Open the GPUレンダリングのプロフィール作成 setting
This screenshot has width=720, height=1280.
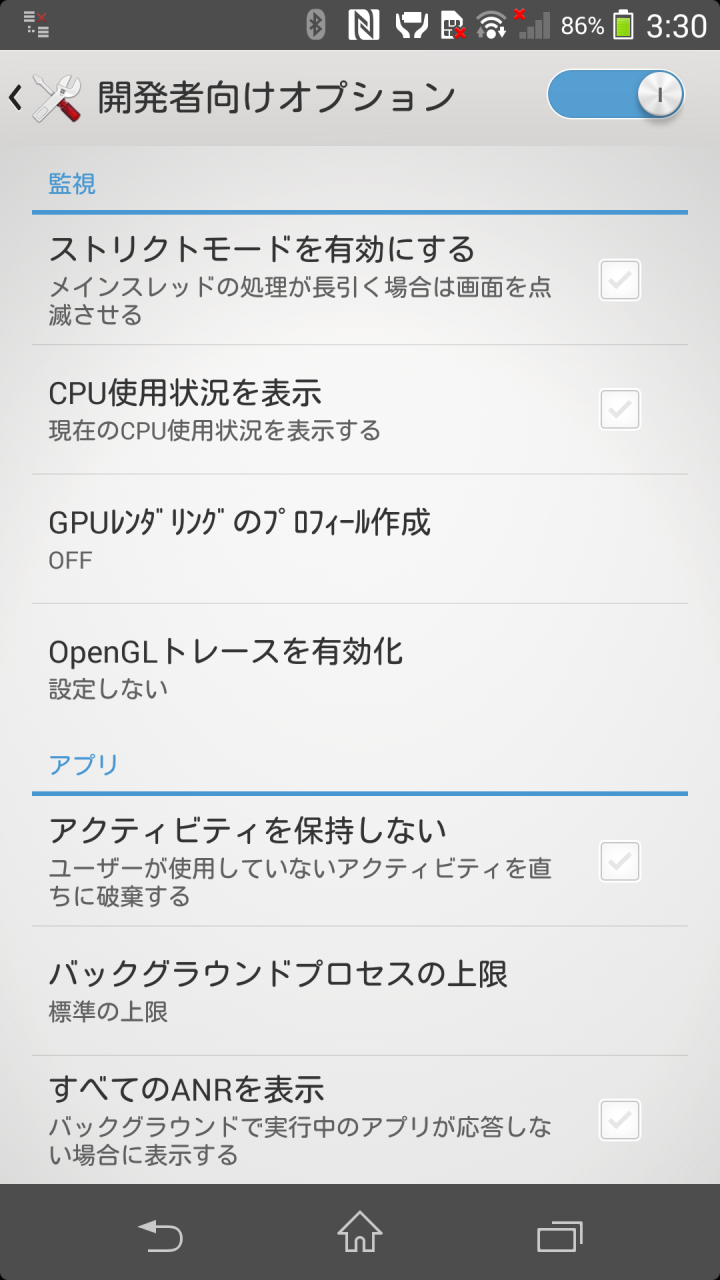(x=360, y=539)
